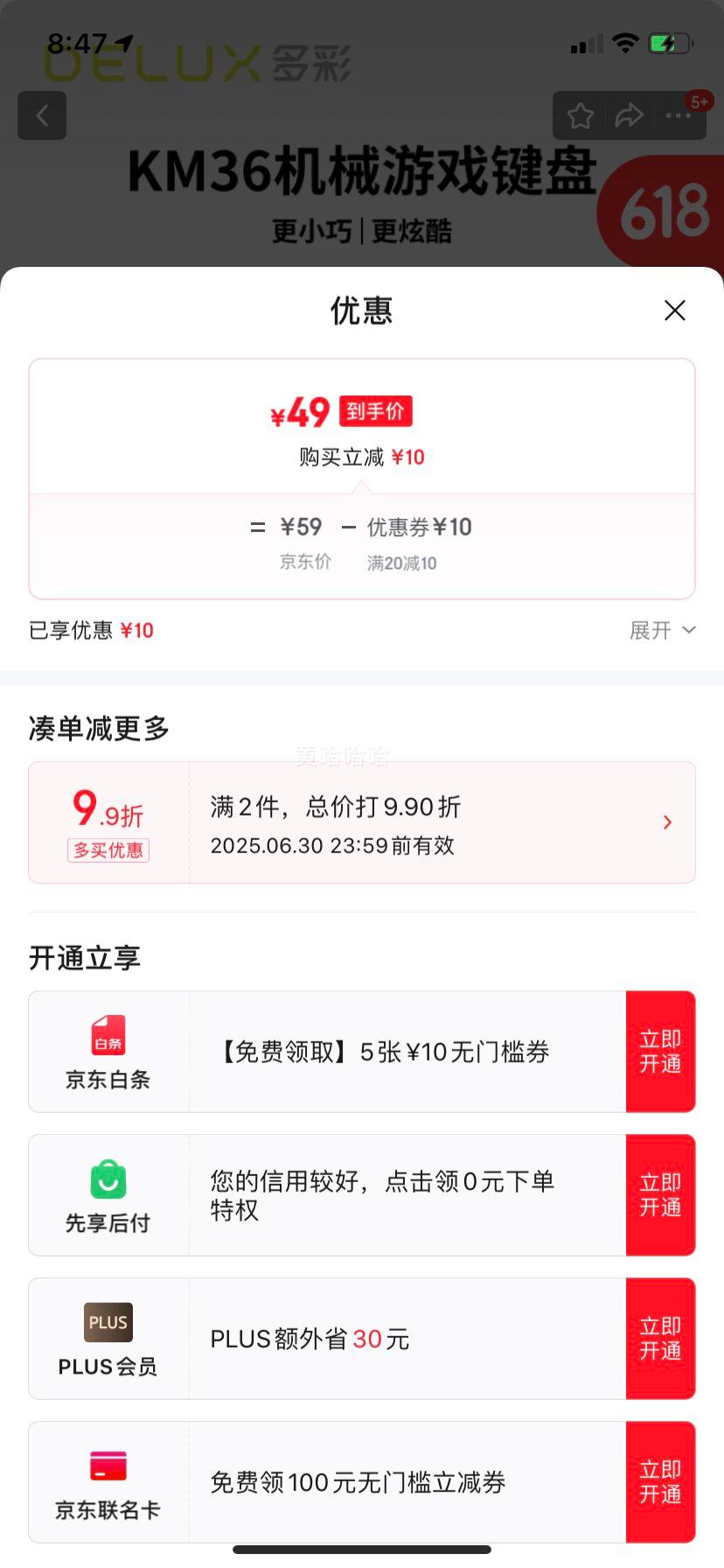
Task: Close the 优惠 discount sheet
Action: (674, 311)
